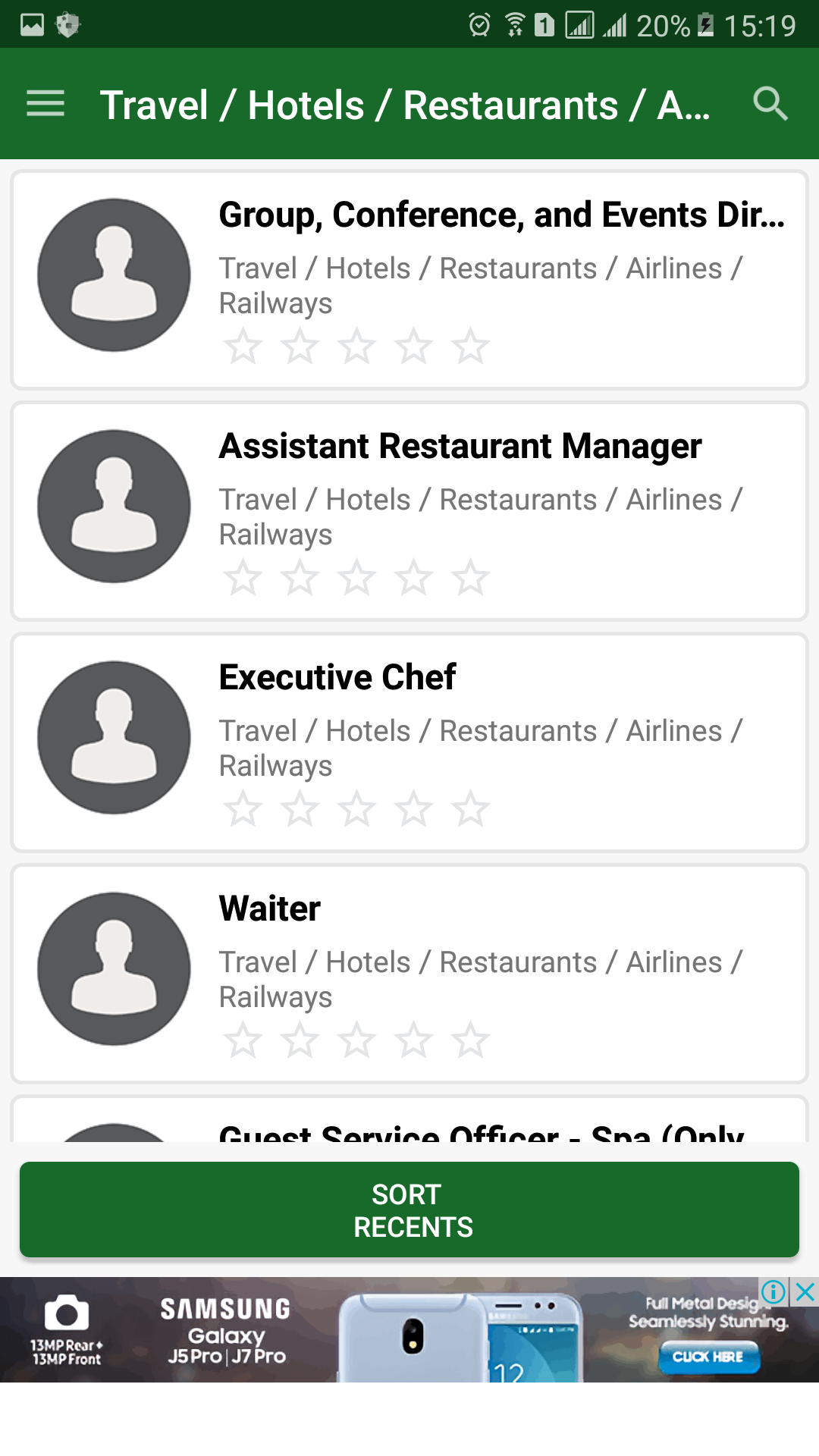Click the Samsung ad's Click Here button
This screenshot has width=819, height=1456.
tap(708, 1357)
